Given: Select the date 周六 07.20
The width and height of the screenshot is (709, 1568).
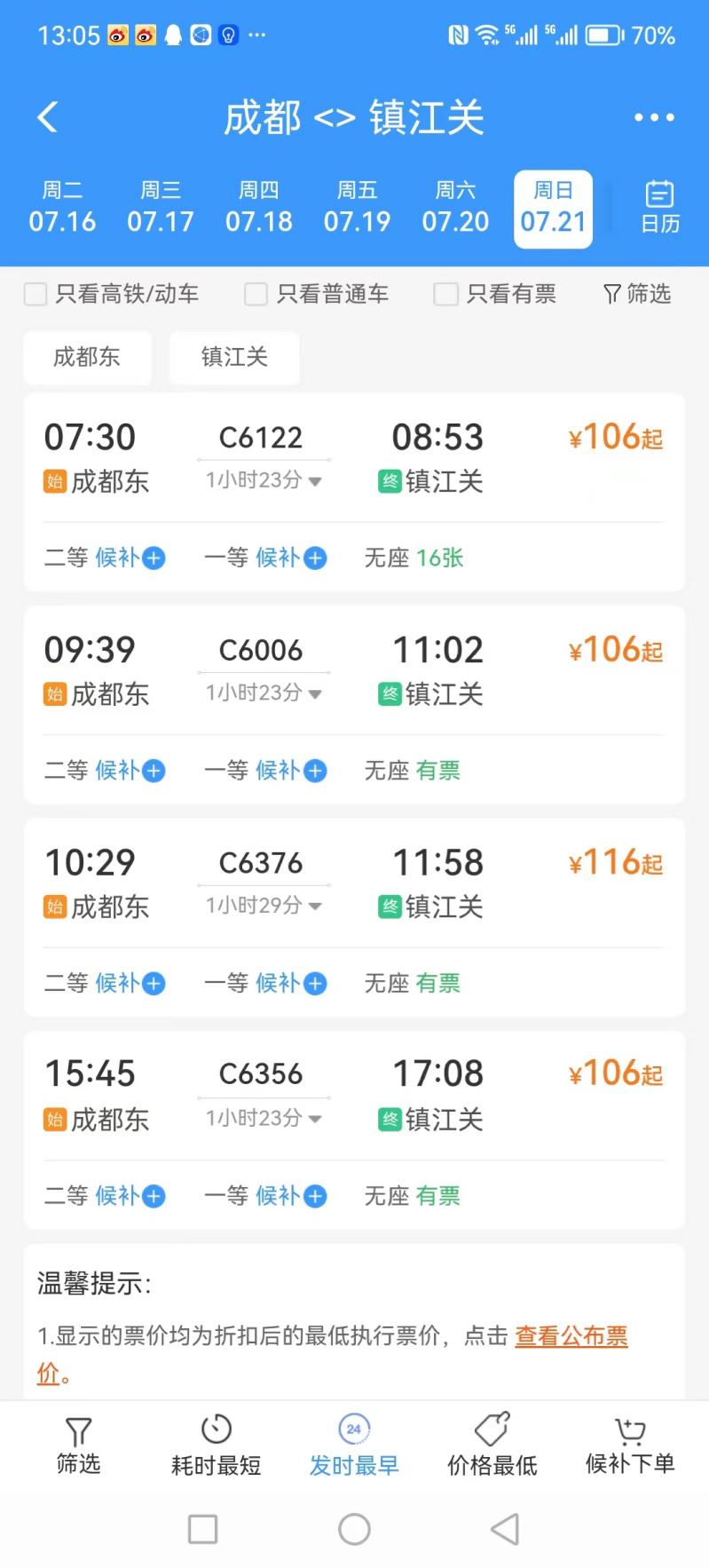Looking at the screenshot, I should pyautogui.click(x=455, y=208).
